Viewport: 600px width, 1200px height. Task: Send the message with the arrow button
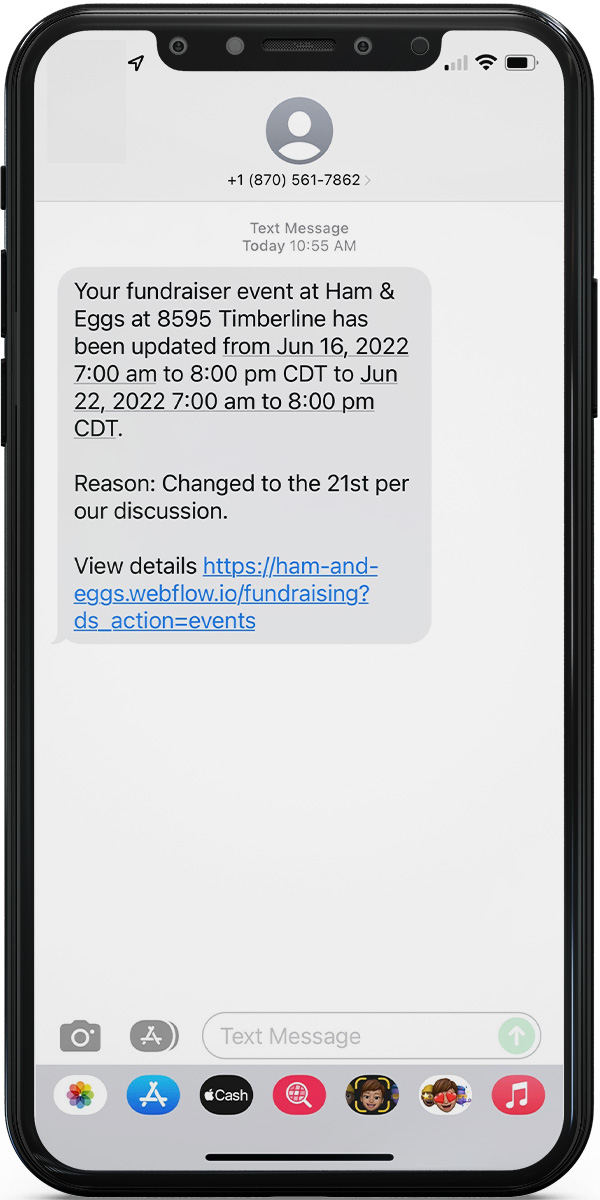pyautogui.click(x=516, y=1036)
